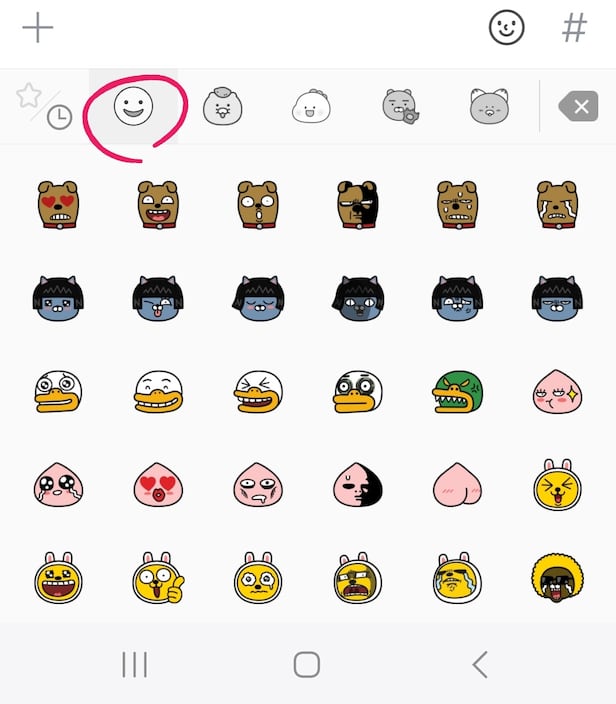Open recent apps from the navigation bar
616x704 pixels.
pyautogui.click(x=134, y=664)
